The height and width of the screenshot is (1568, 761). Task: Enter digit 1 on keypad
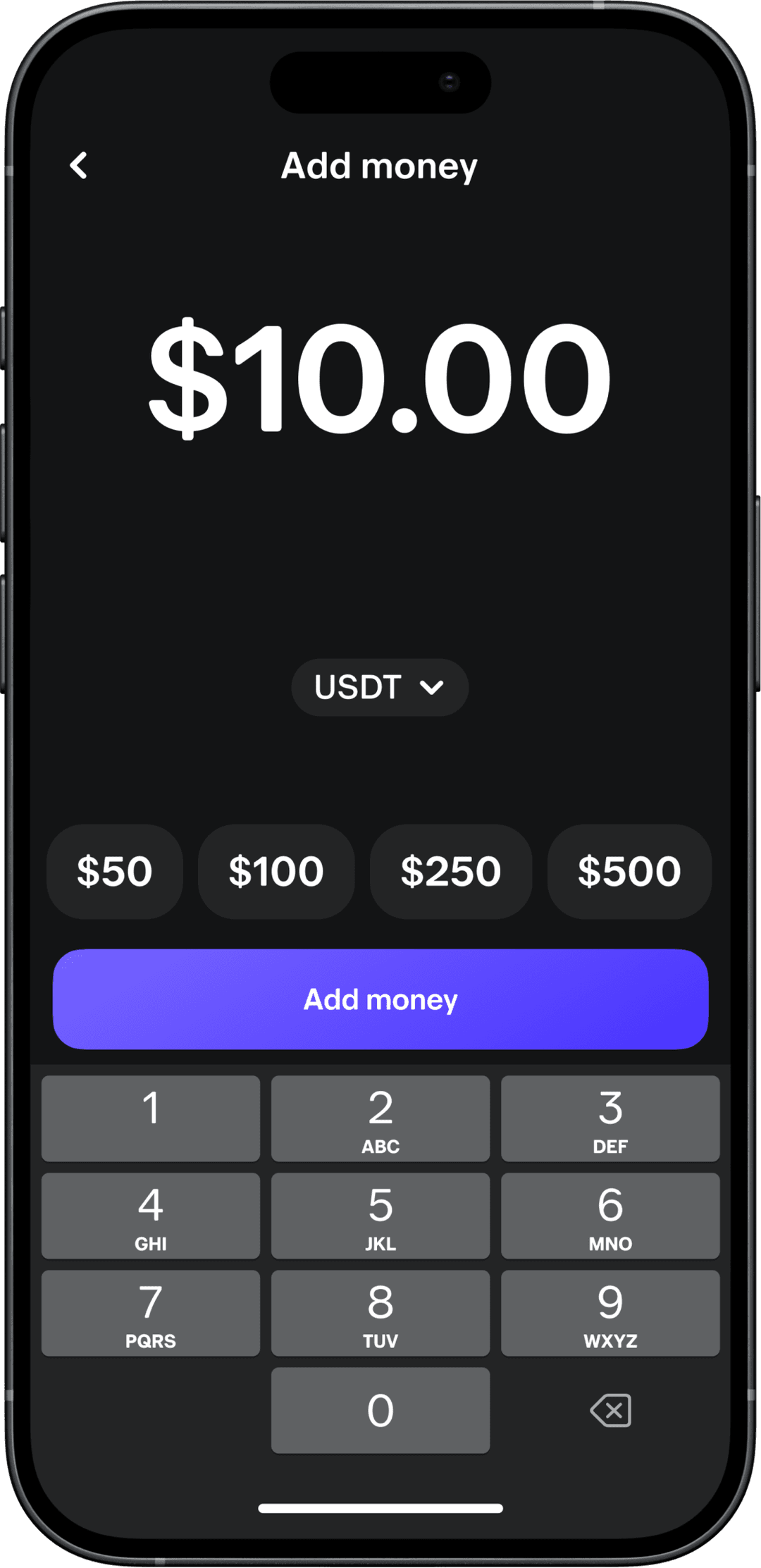tap(151, 1118)
